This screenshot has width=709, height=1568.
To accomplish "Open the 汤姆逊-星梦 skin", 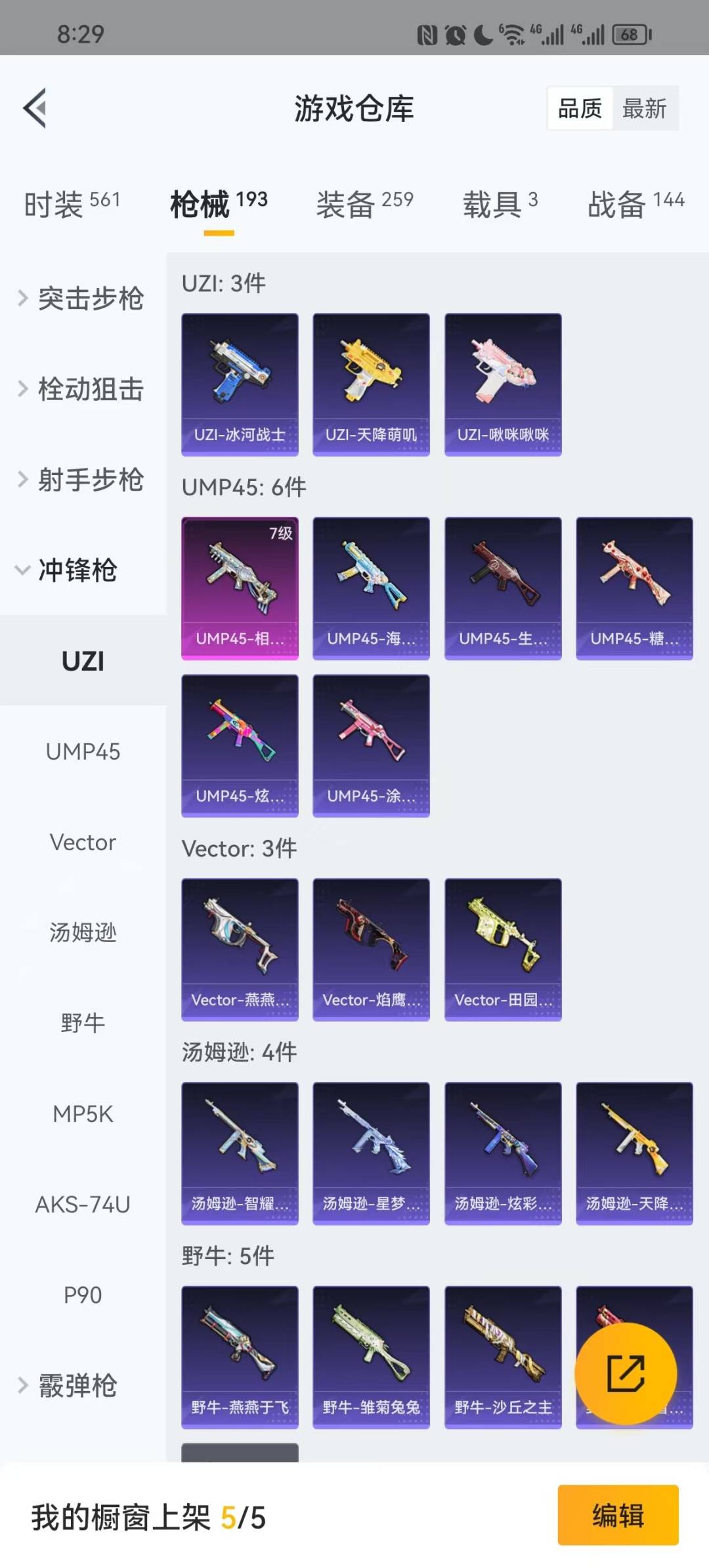I will [x=371, y=1153].
